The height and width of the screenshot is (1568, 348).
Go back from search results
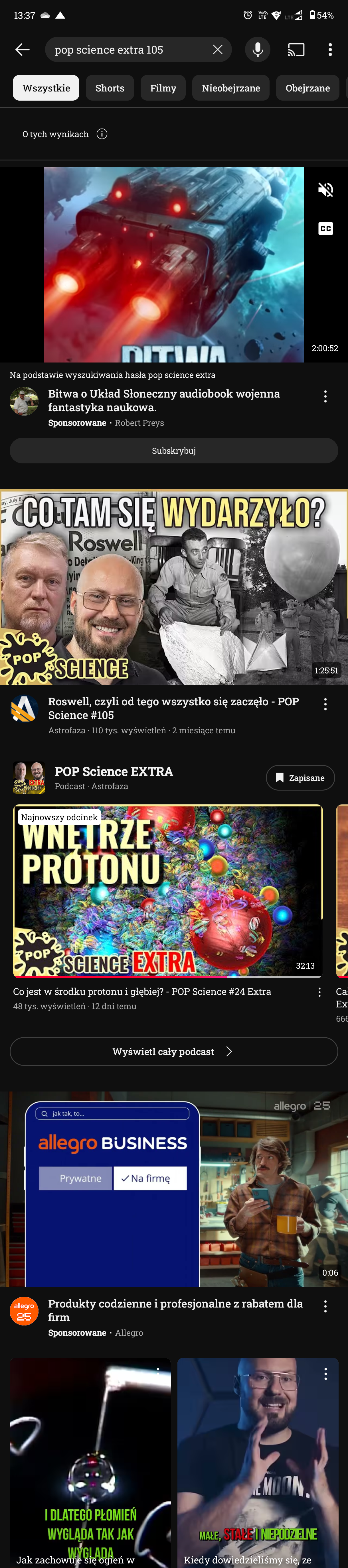pyautogui.click(x=23, y=50)
